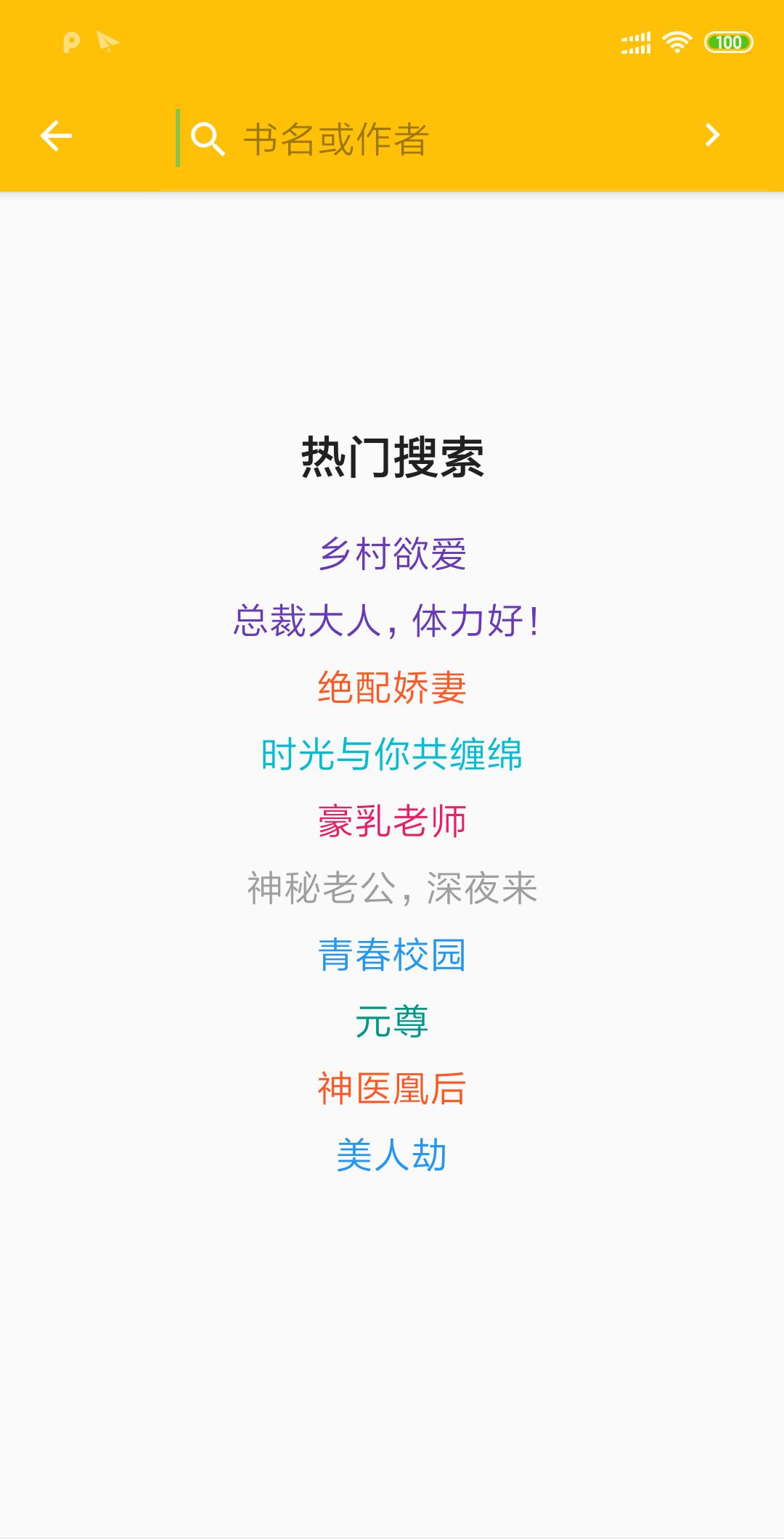
Task: Search the term 时光与你共缠绵
Action: (x=392, y=755)
